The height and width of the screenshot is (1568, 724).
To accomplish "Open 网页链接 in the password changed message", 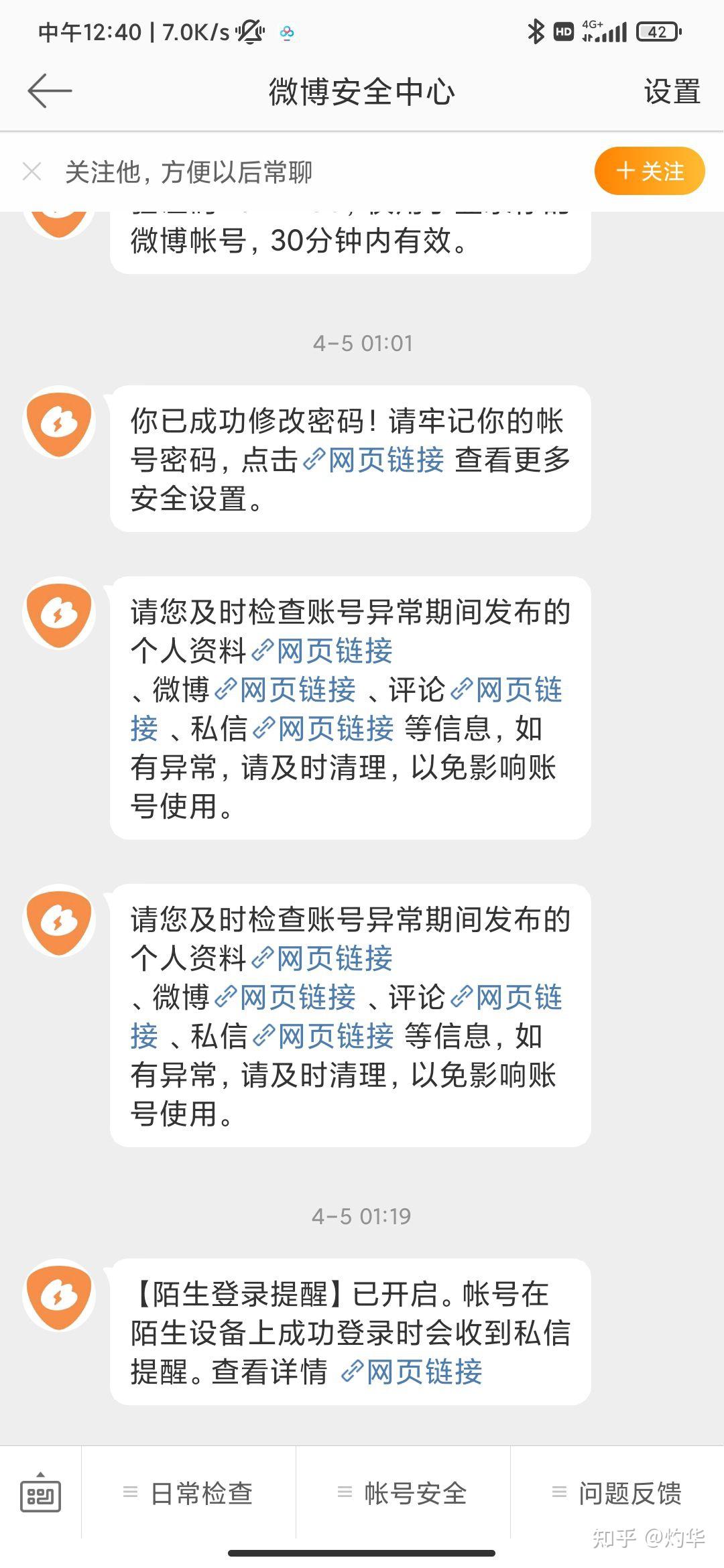I will click(x=375, y=460).
